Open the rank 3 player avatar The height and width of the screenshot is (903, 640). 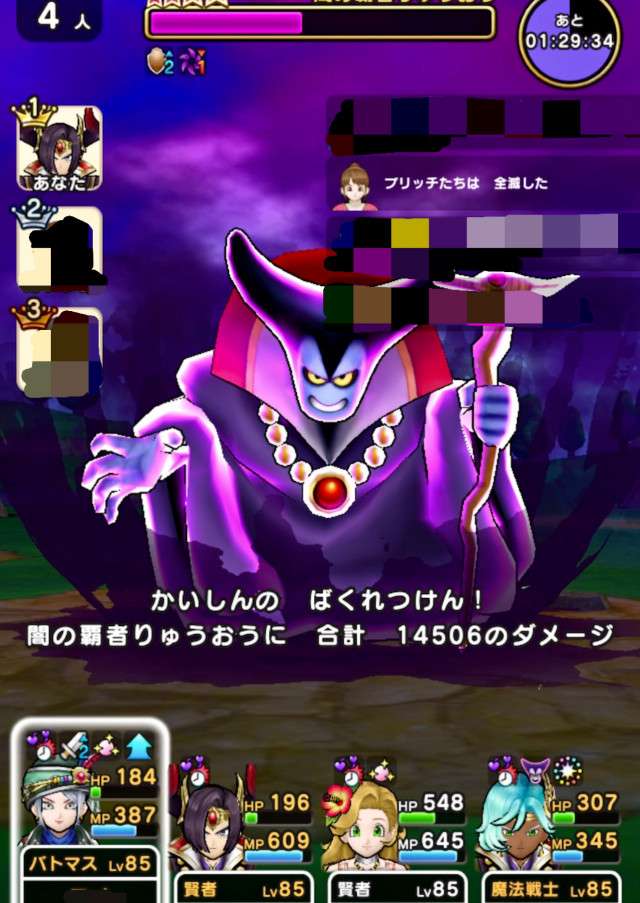click(x=58, y=349)
